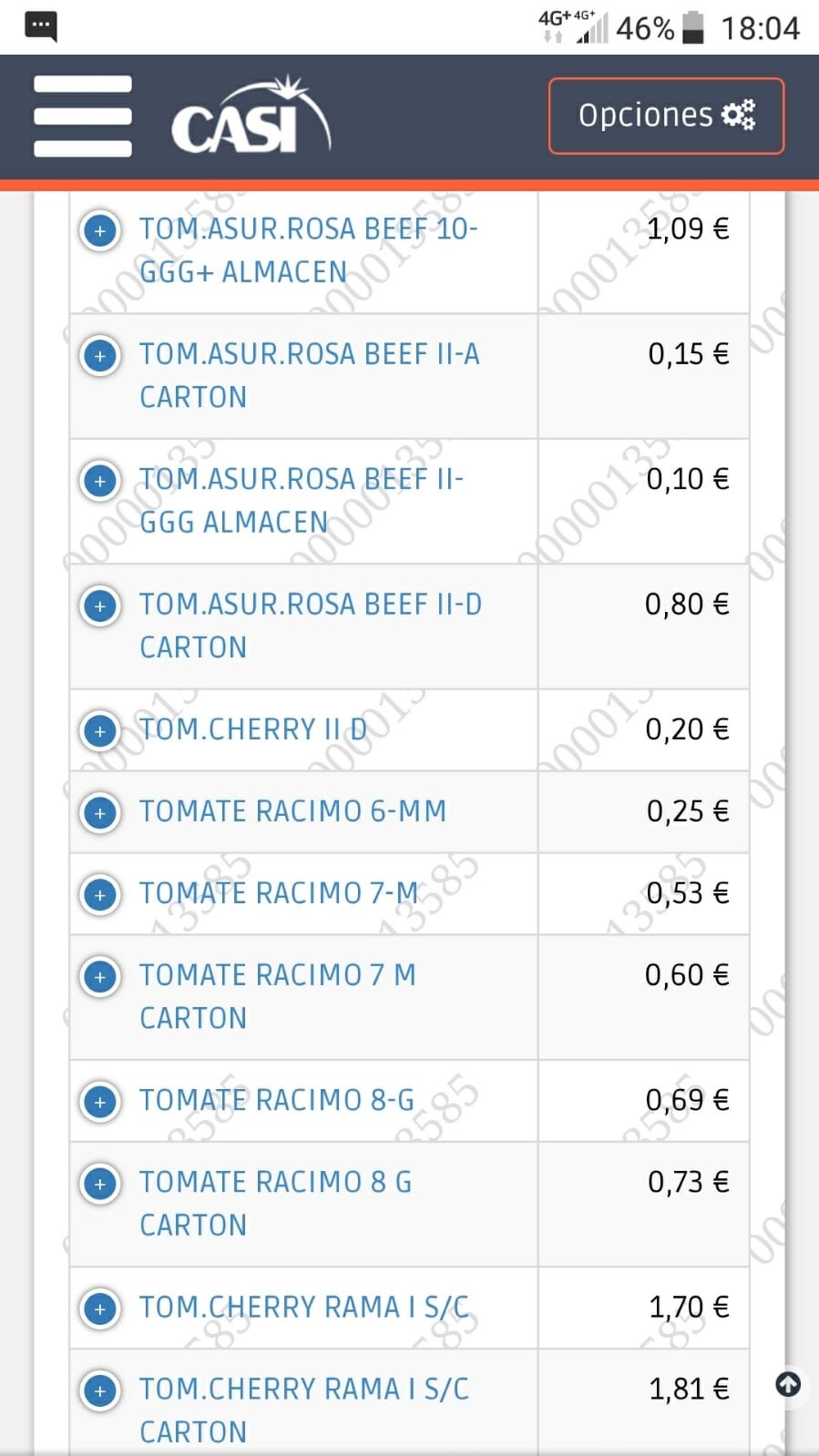The width and height of the screenshot is (819, 1456).
Task: Expand the TOMATE RACIMO 6-MM row
Action: pyautogui.click(x=100, y=812)
